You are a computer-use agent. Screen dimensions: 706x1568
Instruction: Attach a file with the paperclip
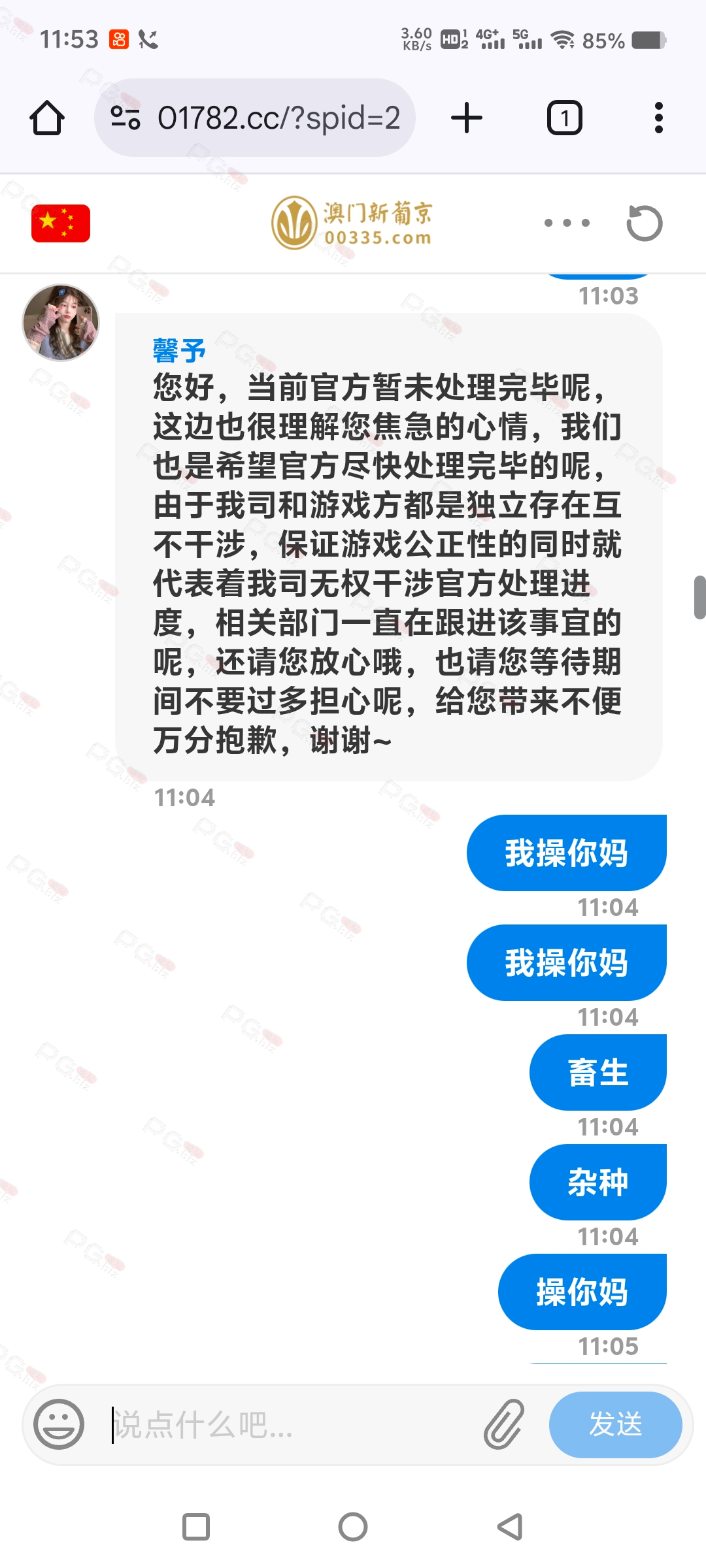(504, 1424)
